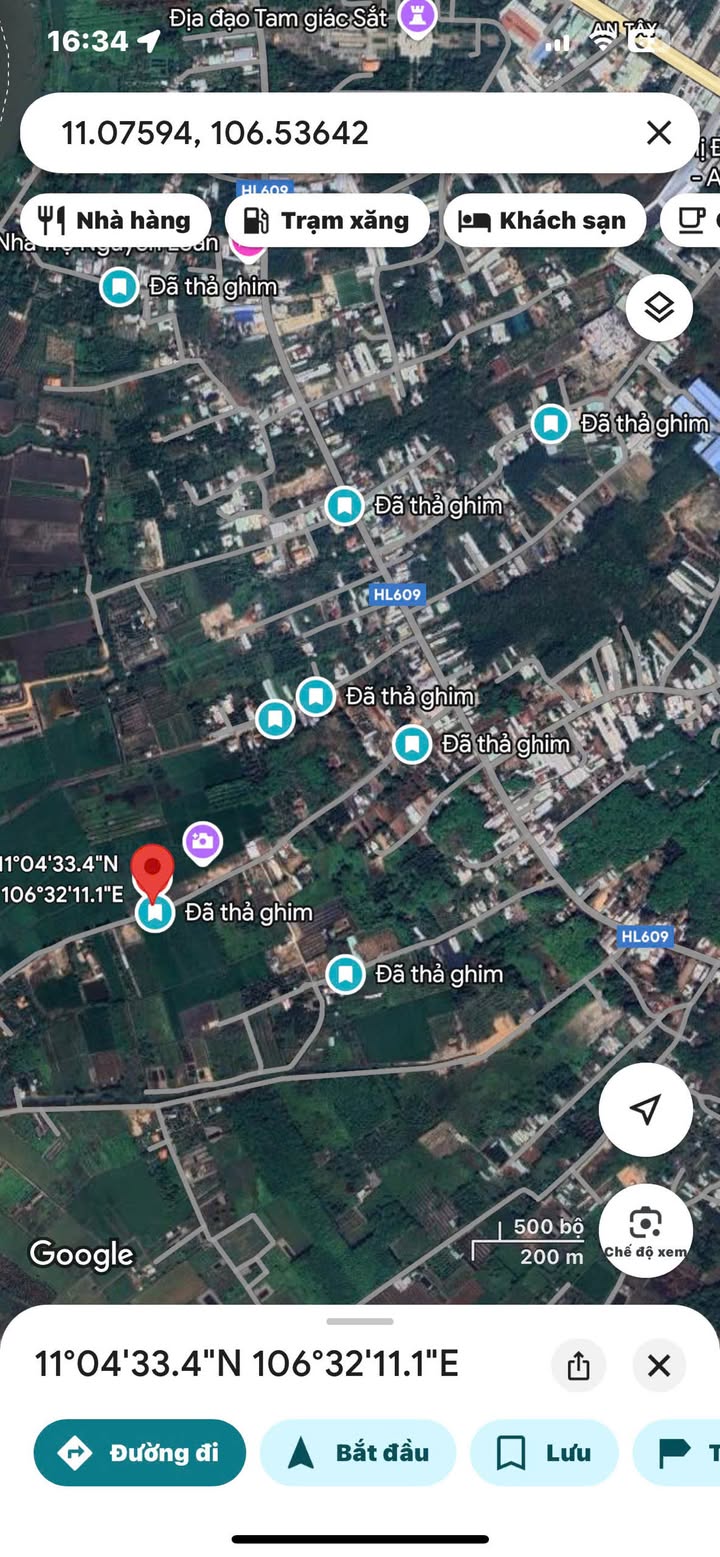Filter by Trạm xăng
Screen dimensions: 720x1557
point(327,220)
